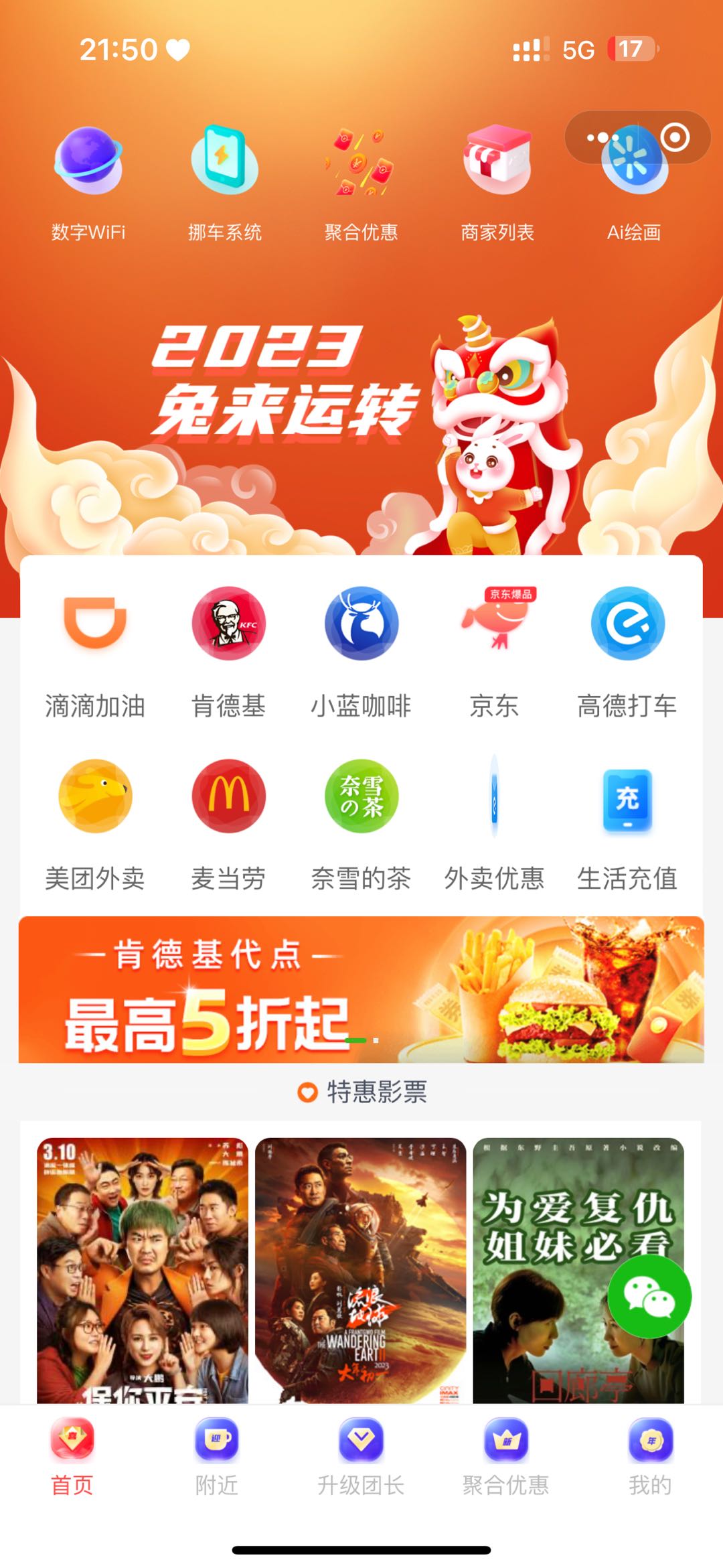Open 高德打车 ride service

click(x=627, y=650)
